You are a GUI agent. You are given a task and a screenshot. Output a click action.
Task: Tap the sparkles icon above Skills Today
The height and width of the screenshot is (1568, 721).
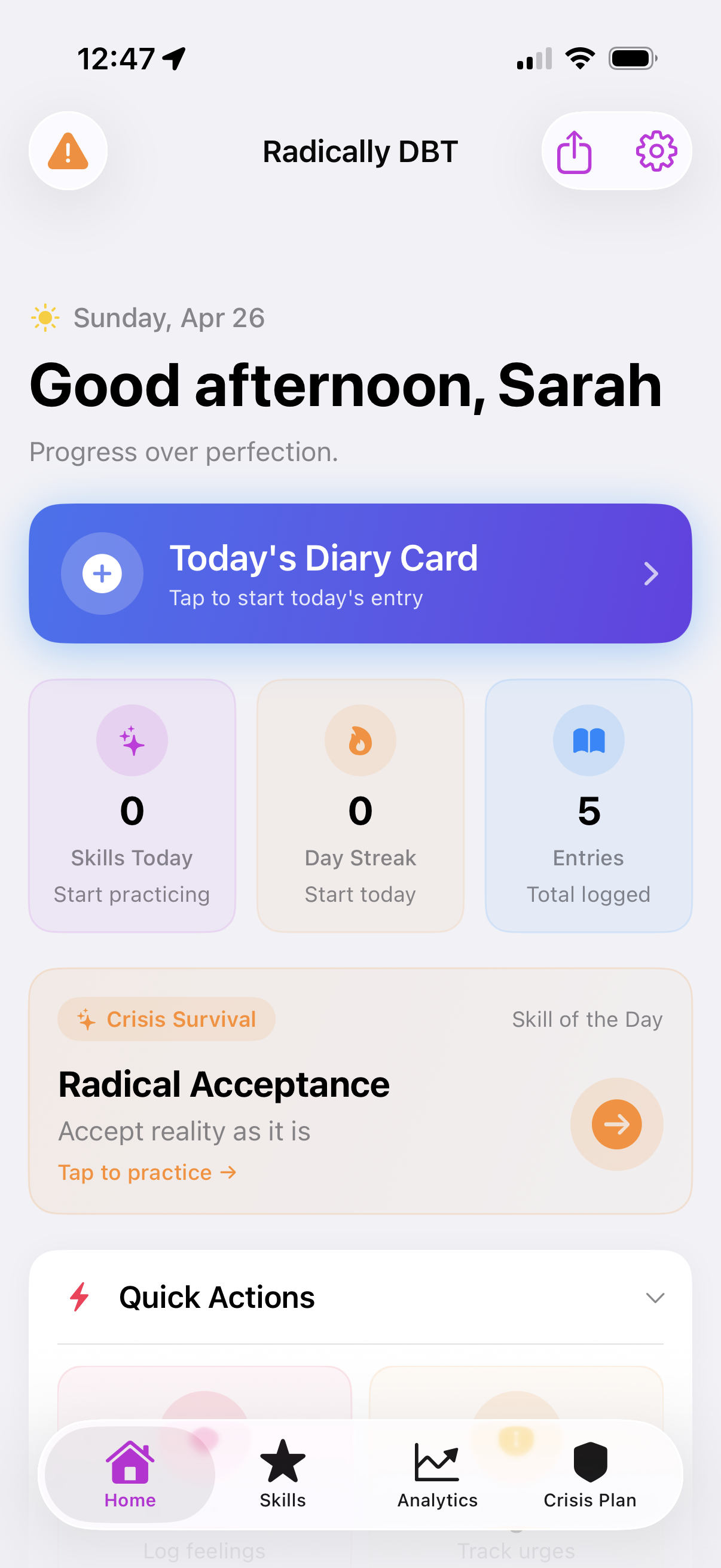click(x=132, y=740)
